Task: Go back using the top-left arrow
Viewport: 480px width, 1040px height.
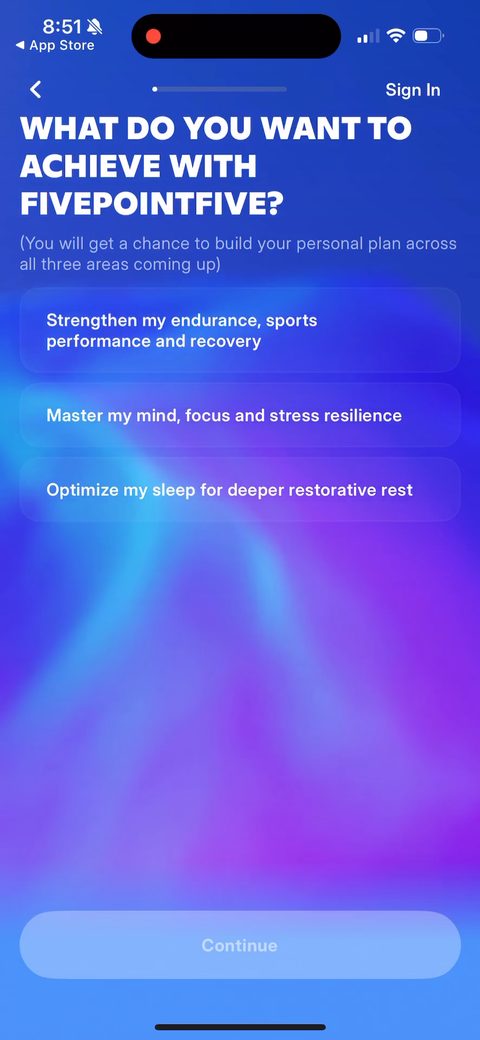Action: (x=36, y=90)
